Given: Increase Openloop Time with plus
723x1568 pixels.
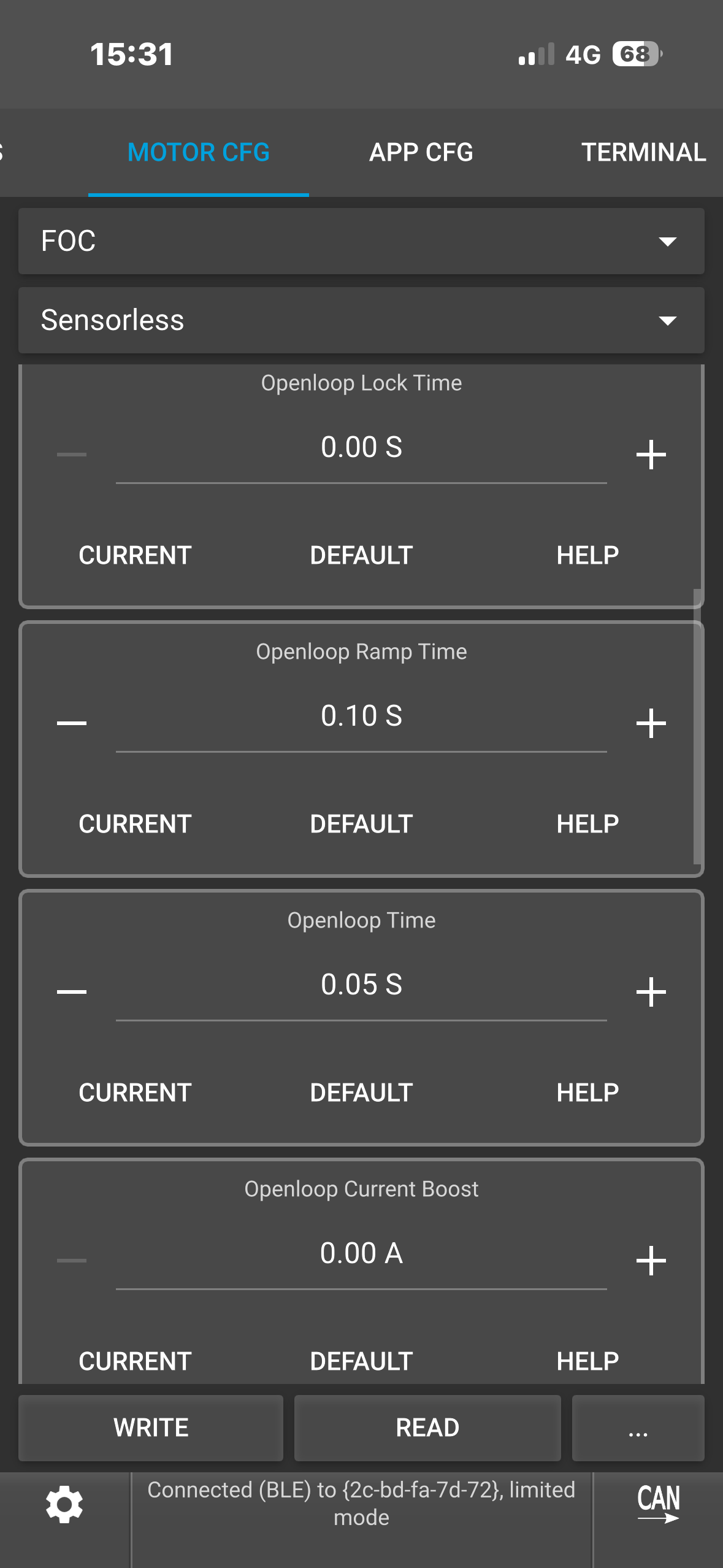Looking at the screenshot, I should [x=651, y=992].
